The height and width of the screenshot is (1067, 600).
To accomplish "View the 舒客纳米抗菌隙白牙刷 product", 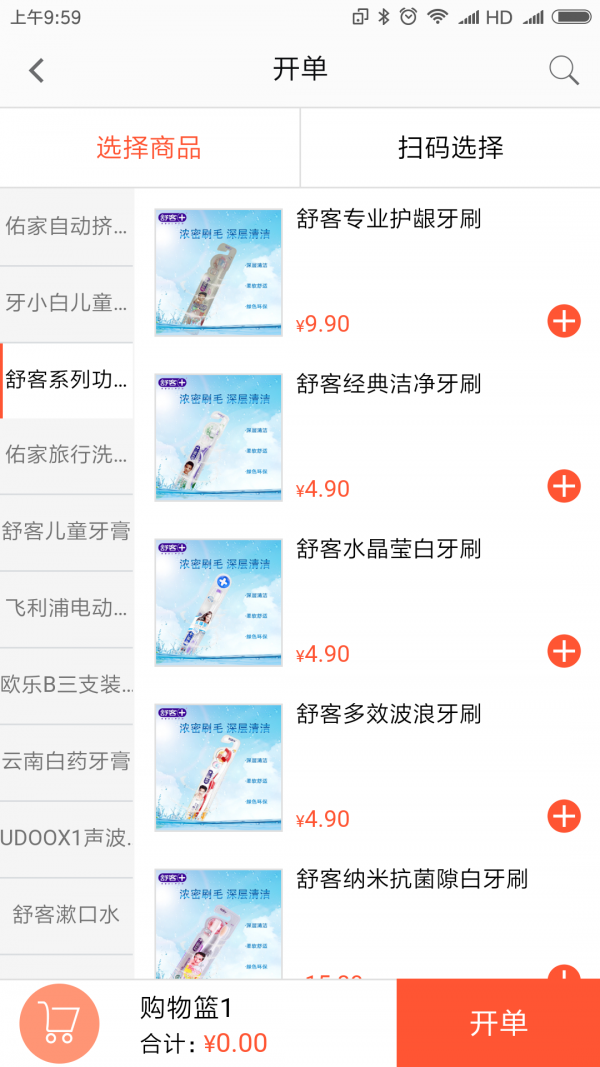I will [412, 880].
